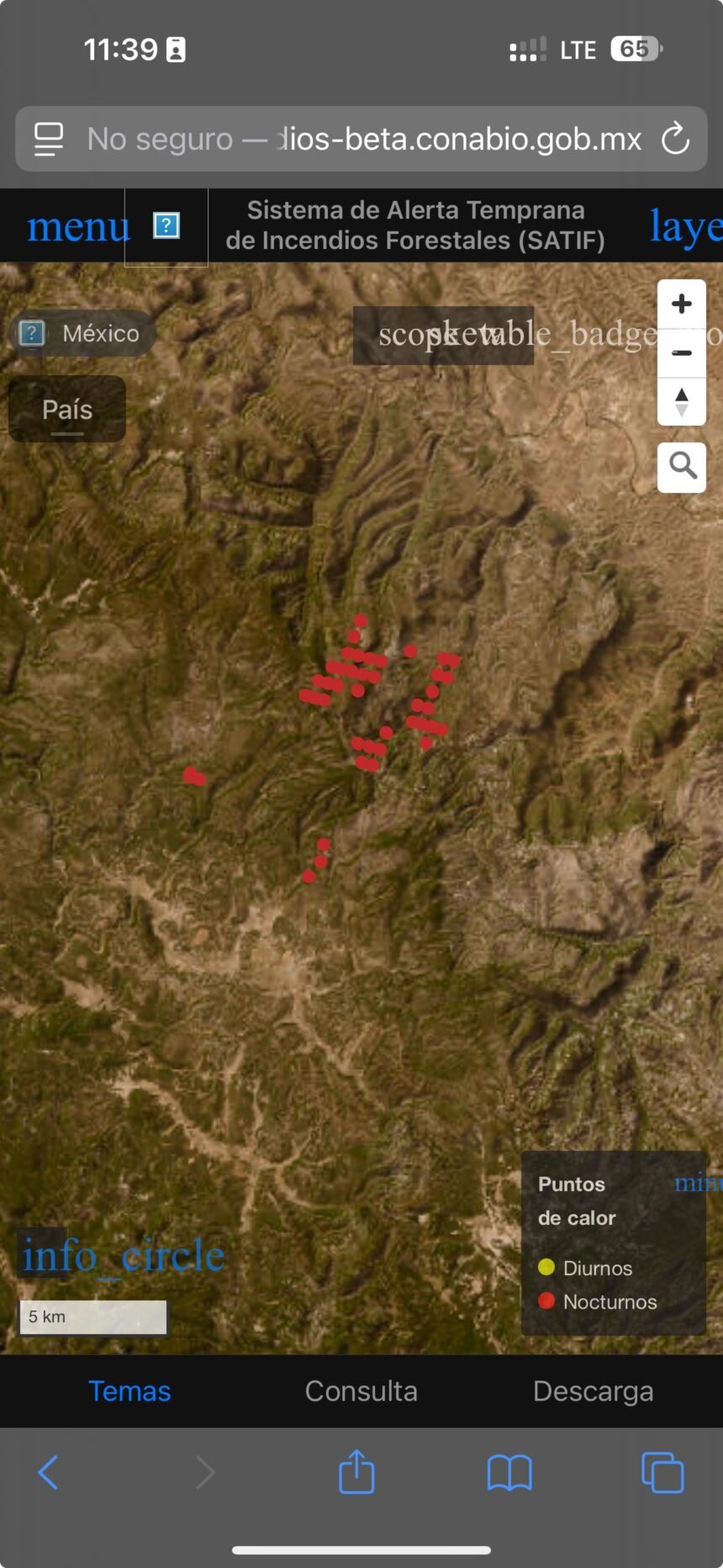723x1568 pixels.
Task: Reset the map compass orientation
Action: (x=682, y=402)
